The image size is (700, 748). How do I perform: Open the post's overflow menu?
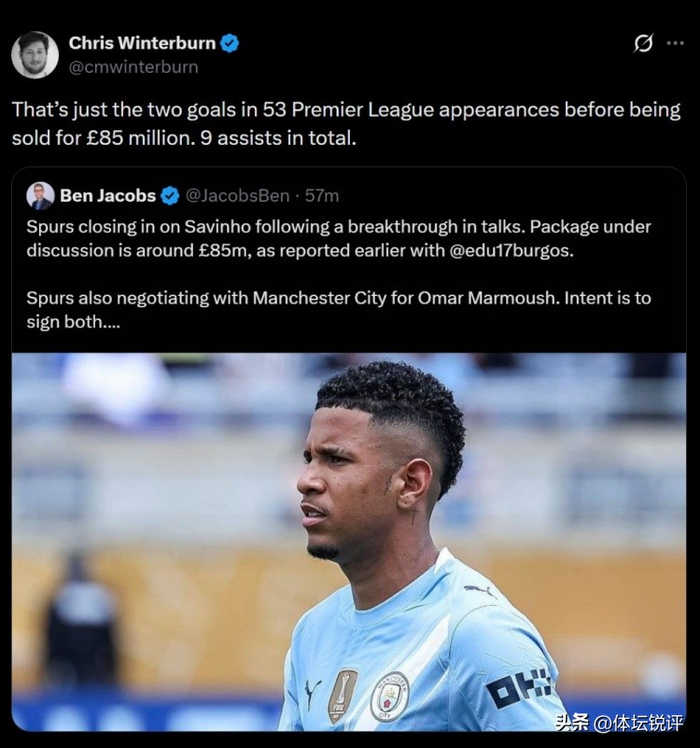point(675,43)
